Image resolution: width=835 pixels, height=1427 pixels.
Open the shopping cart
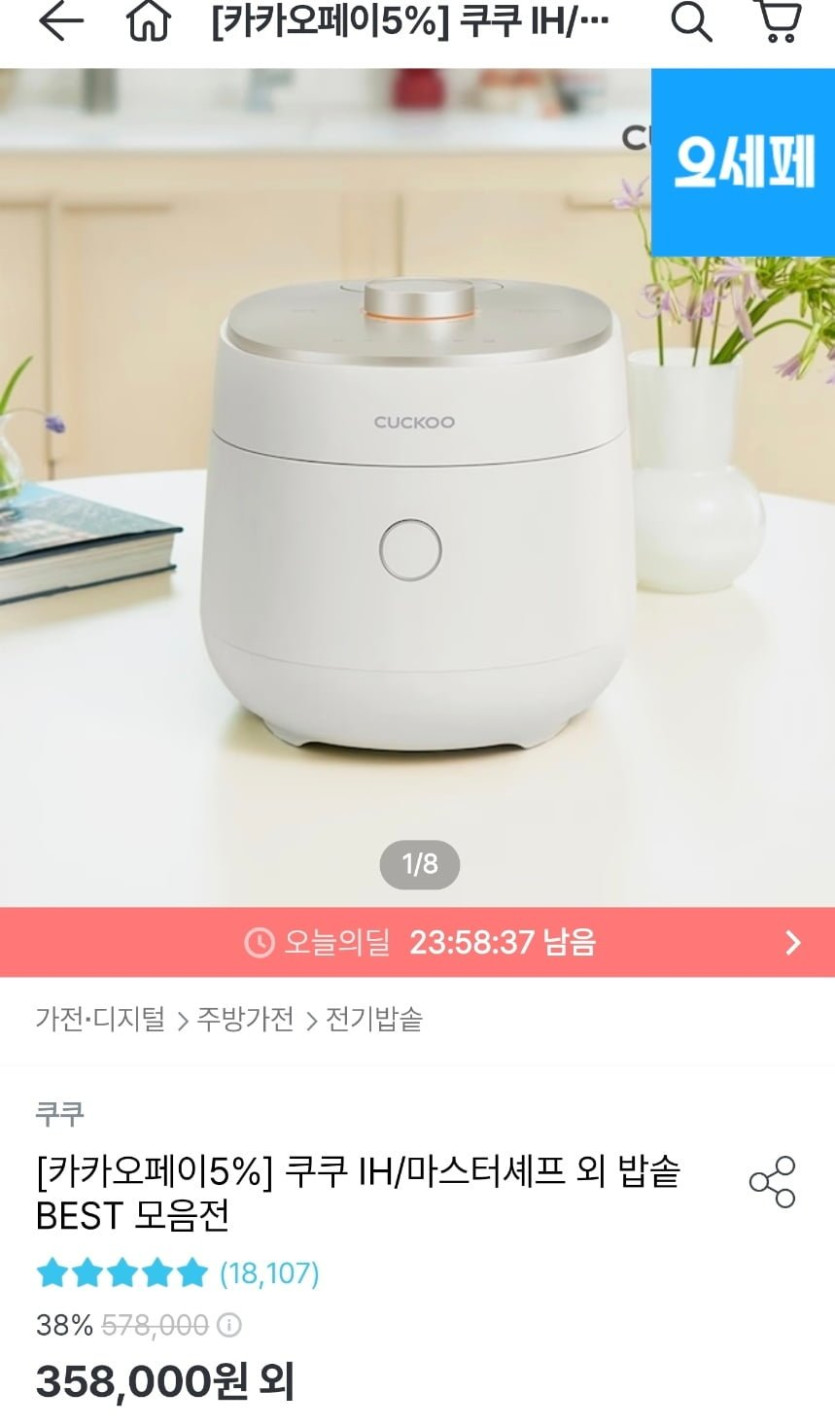780,22
